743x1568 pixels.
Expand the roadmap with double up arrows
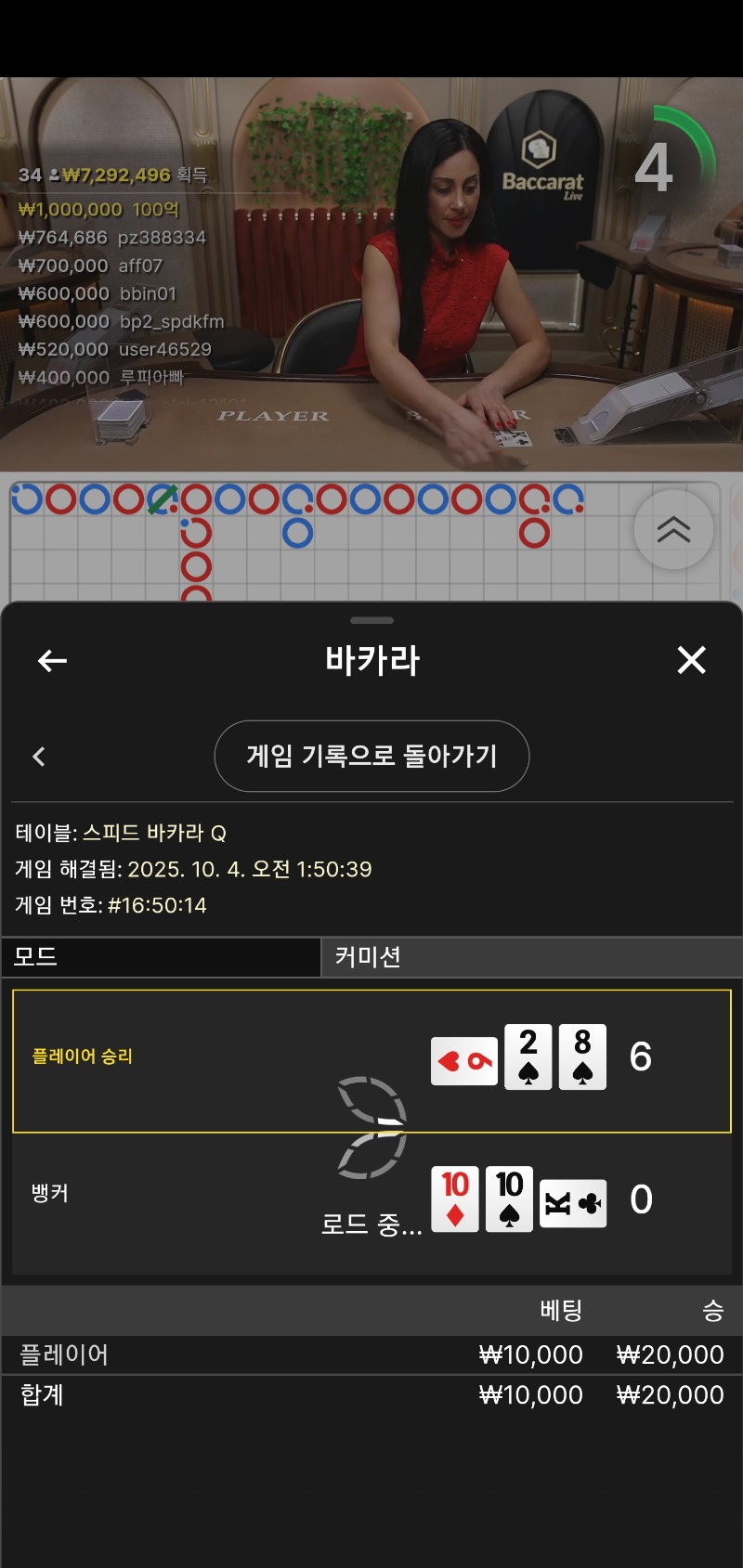[x=673, y=529]
